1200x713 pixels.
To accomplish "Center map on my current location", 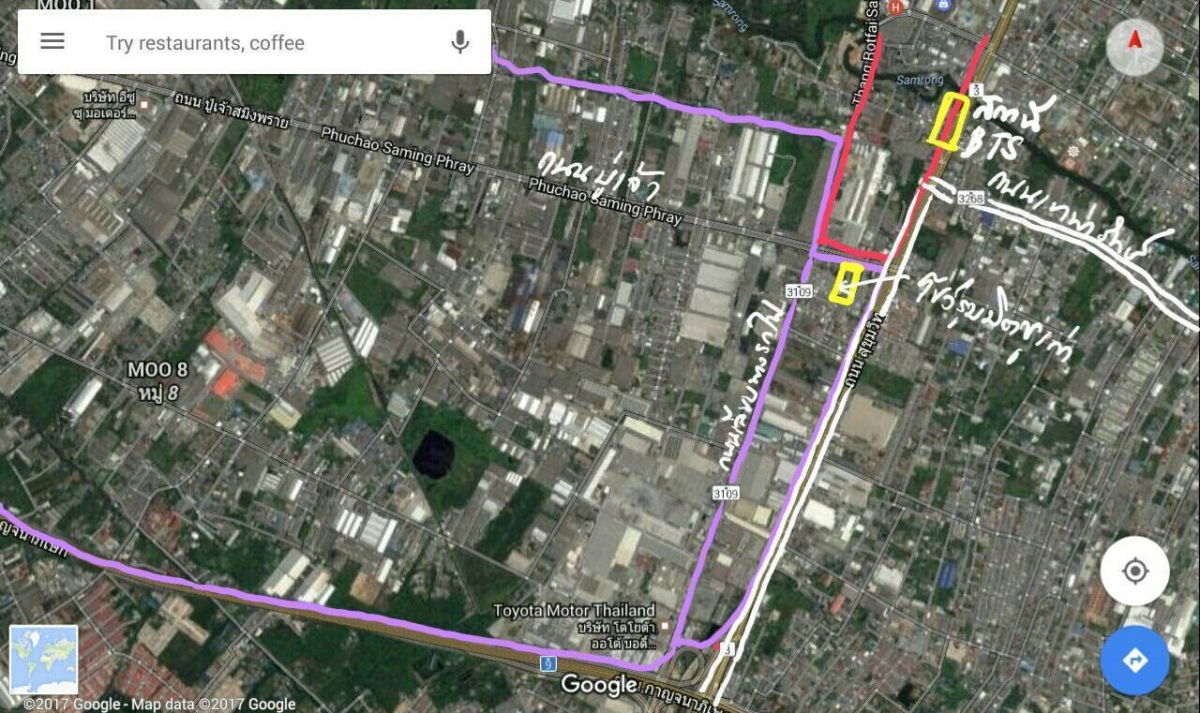I will coord(1135,572).
